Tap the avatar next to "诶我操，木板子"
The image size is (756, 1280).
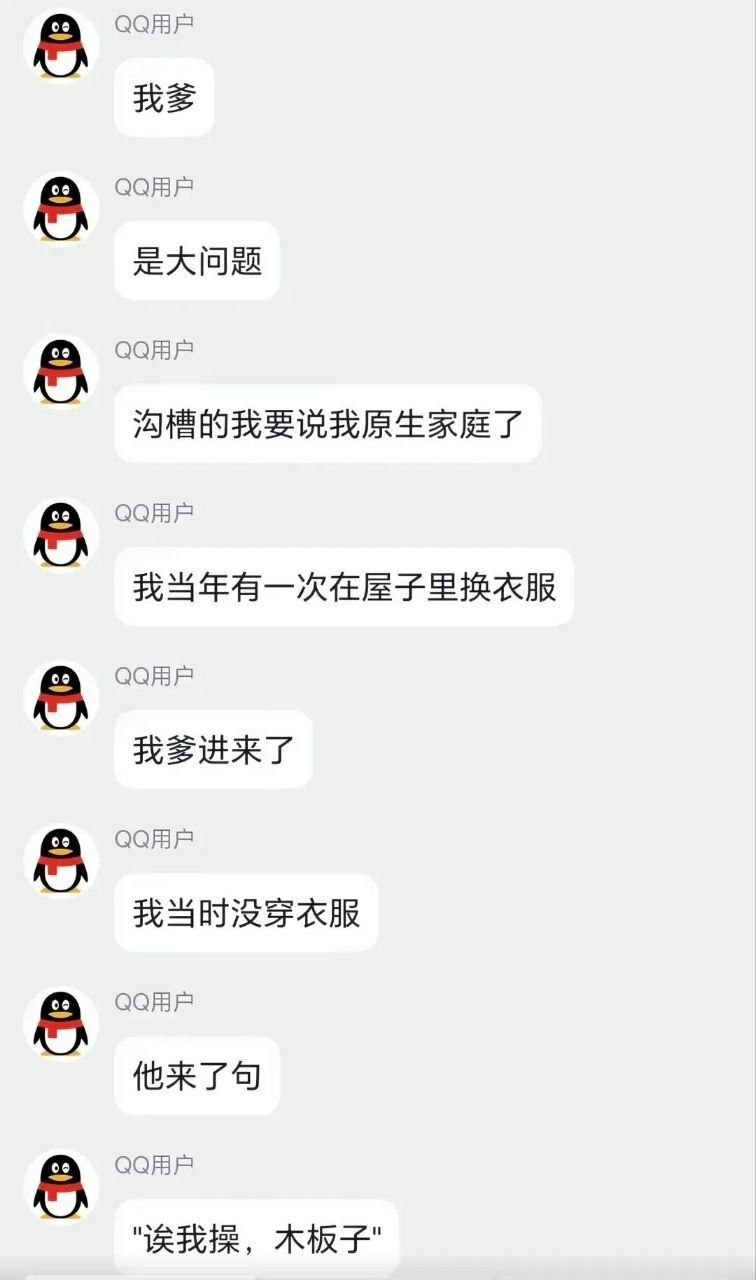(x=61, y=1187)
